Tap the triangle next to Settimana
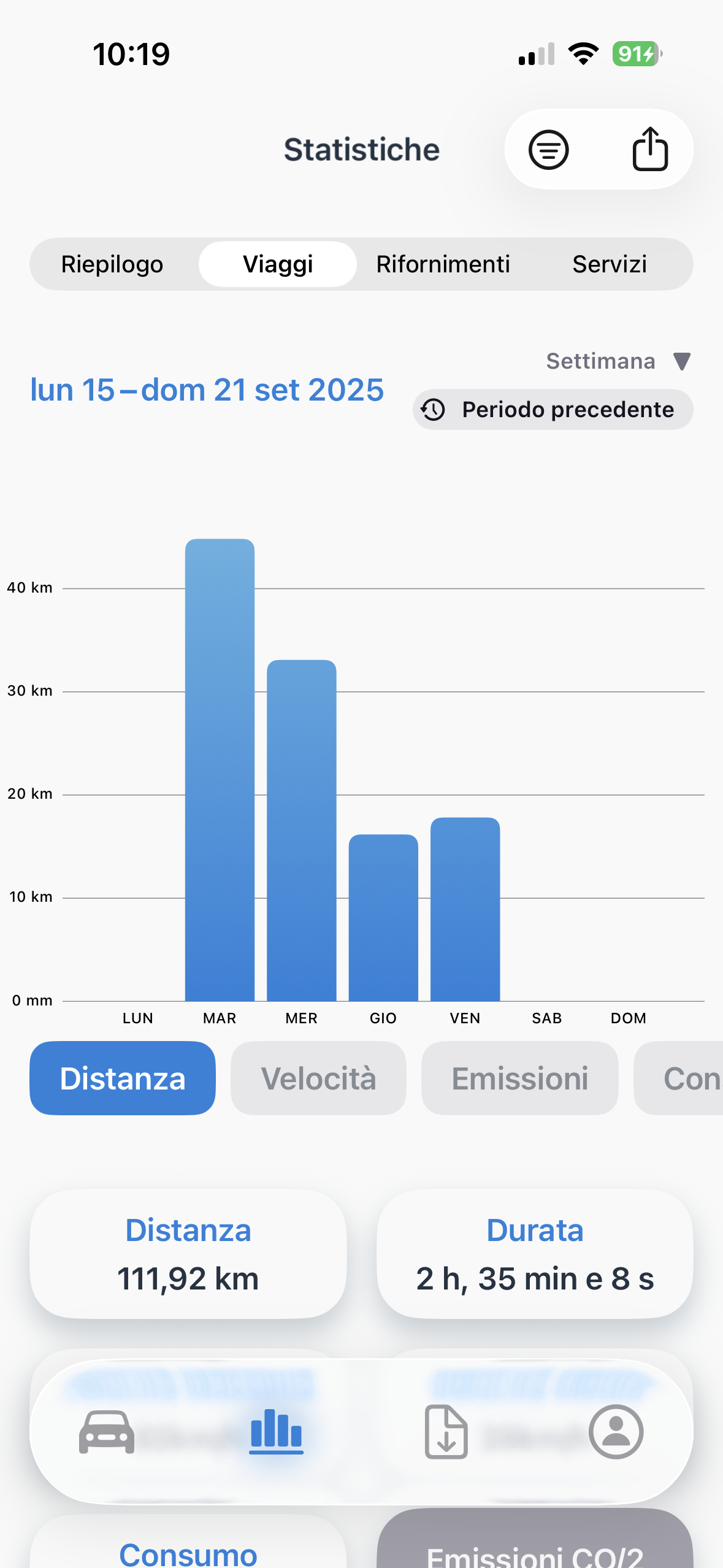 [x=683, y=361]
